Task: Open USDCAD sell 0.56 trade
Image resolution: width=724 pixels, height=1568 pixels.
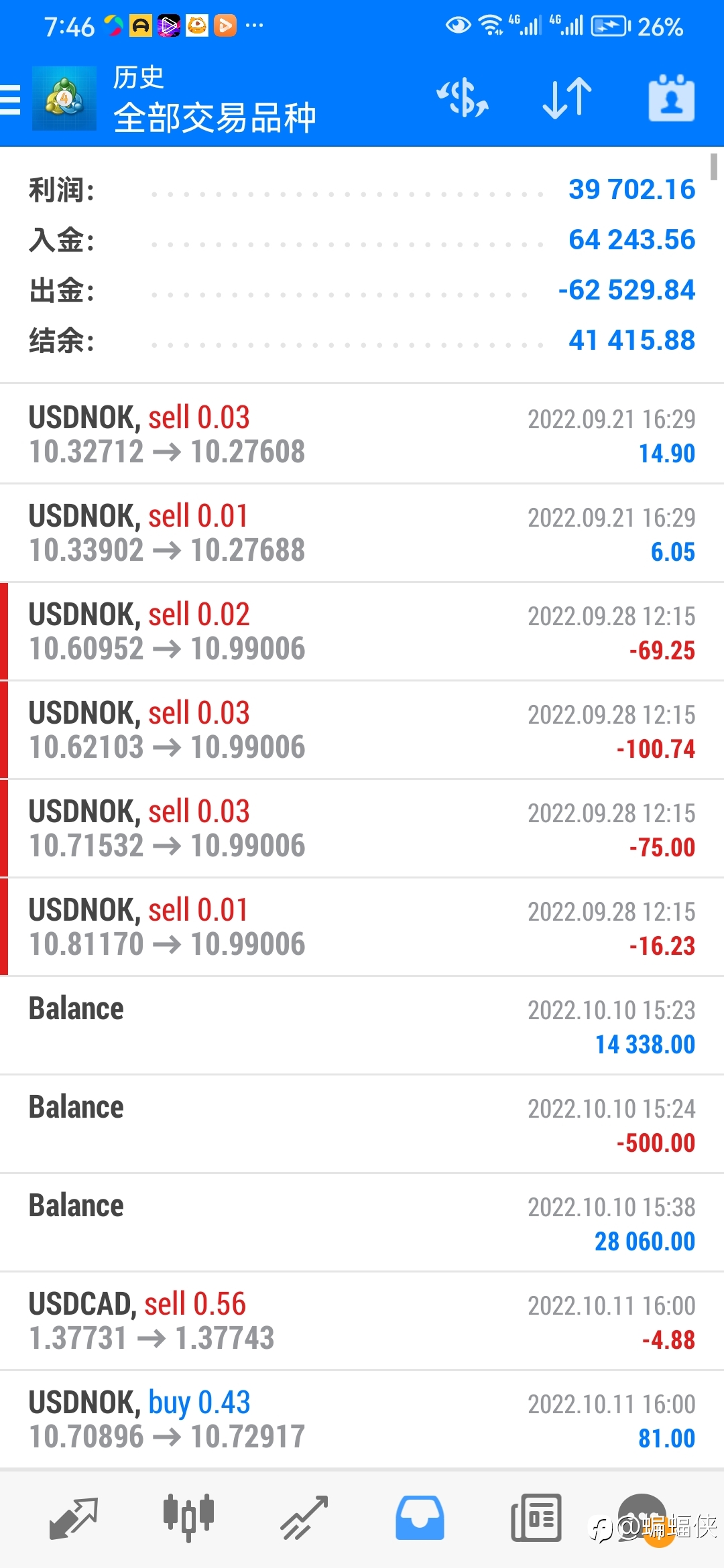Action: [x=362, y=1321]
